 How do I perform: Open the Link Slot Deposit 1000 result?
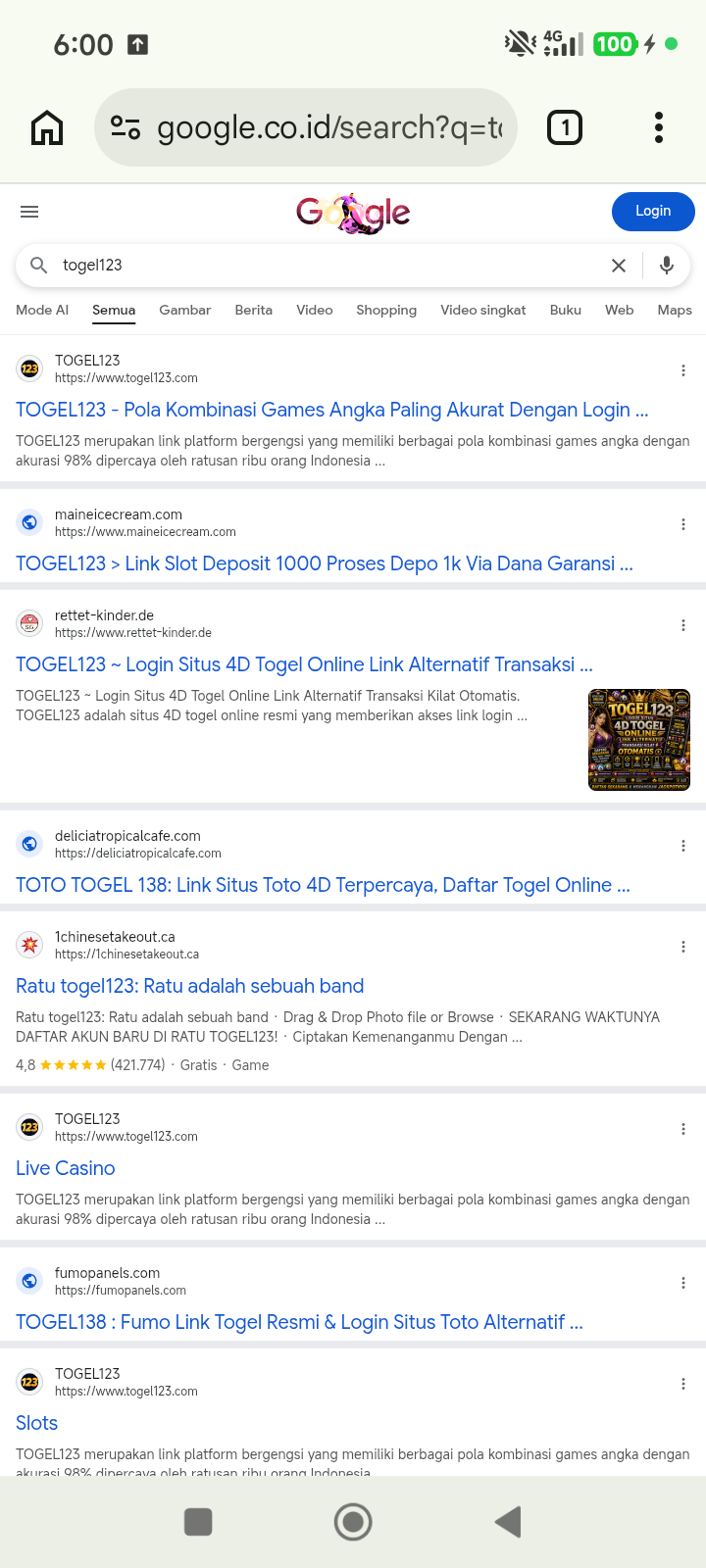[325, 563]
